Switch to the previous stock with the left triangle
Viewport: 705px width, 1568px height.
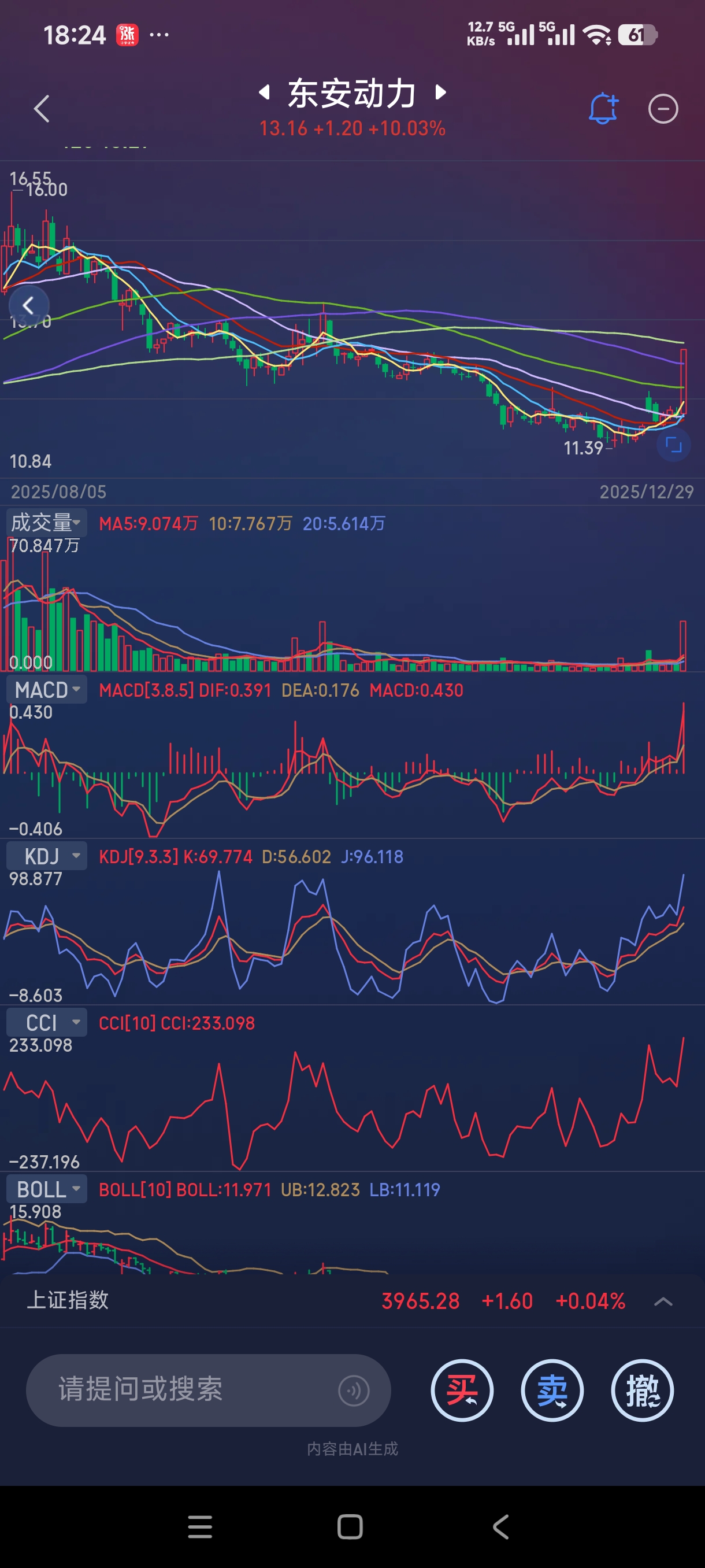(x=264, y=92)
